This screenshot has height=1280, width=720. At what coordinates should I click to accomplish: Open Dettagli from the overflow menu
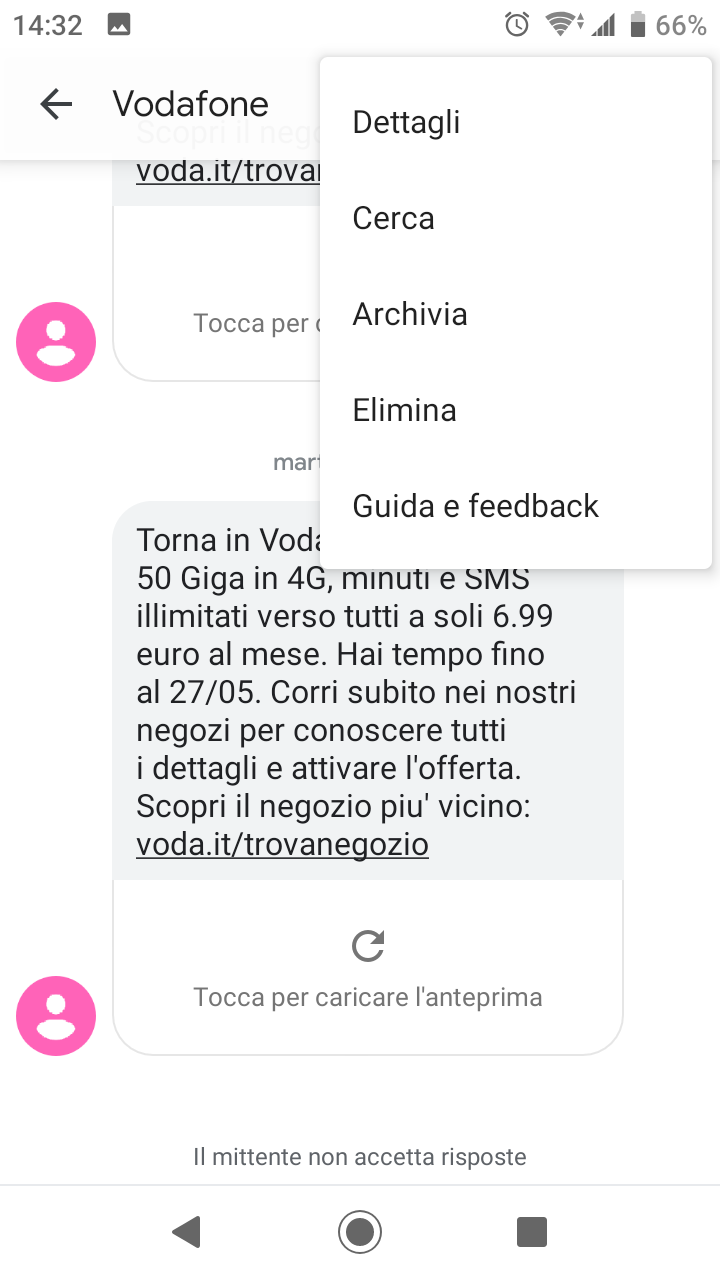coord(516,122)
